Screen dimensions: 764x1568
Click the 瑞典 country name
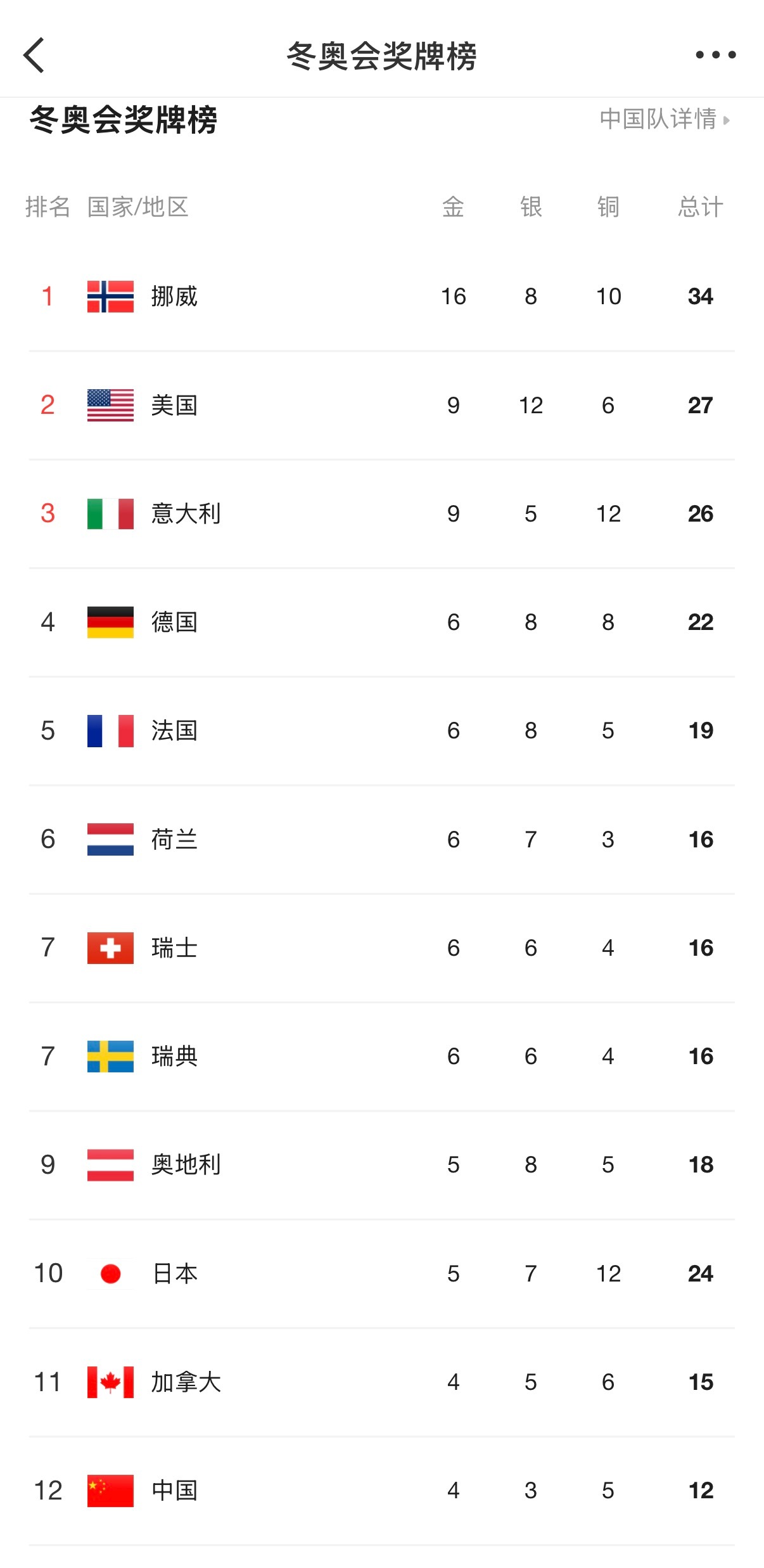click(x=175, y=1056)
